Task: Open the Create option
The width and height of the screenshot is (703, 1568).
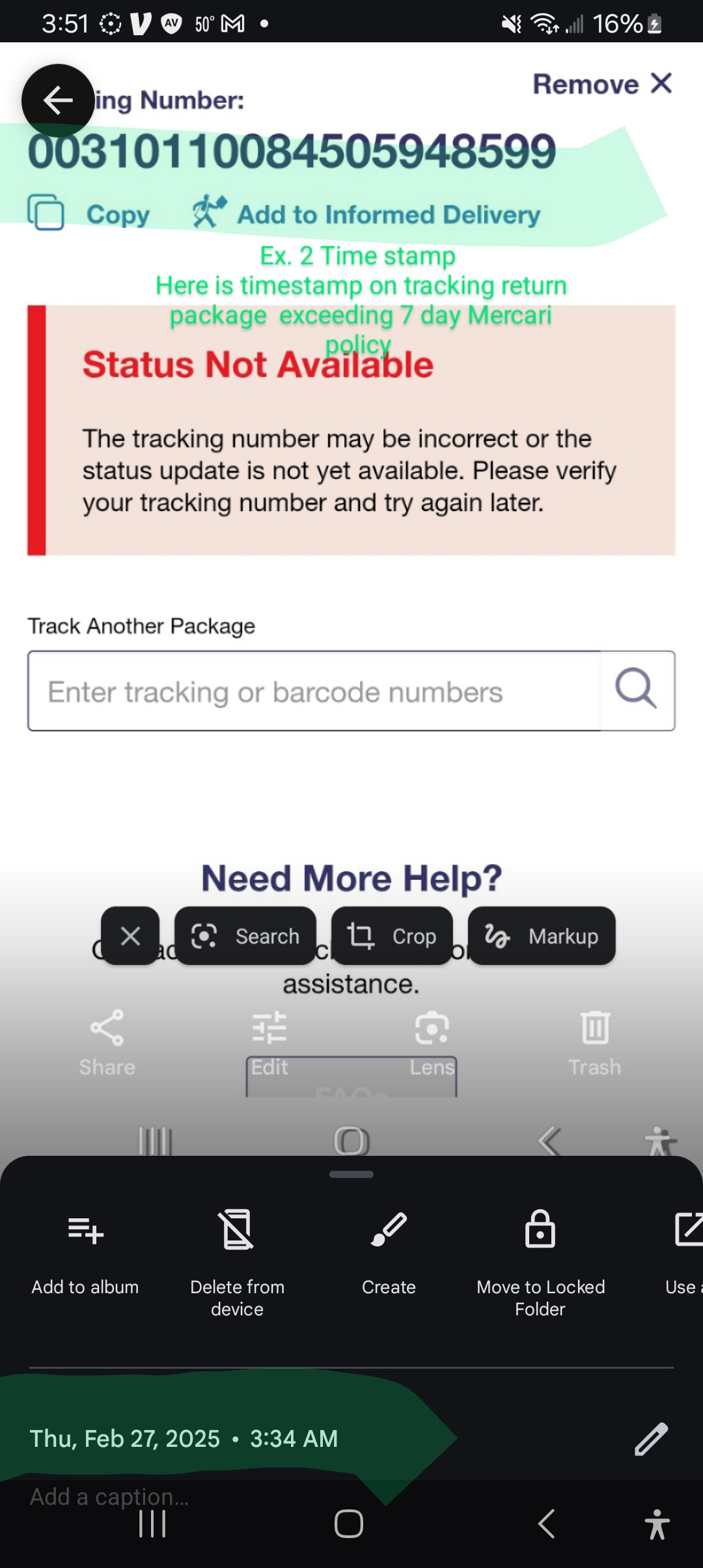Action: point(389,1251)
